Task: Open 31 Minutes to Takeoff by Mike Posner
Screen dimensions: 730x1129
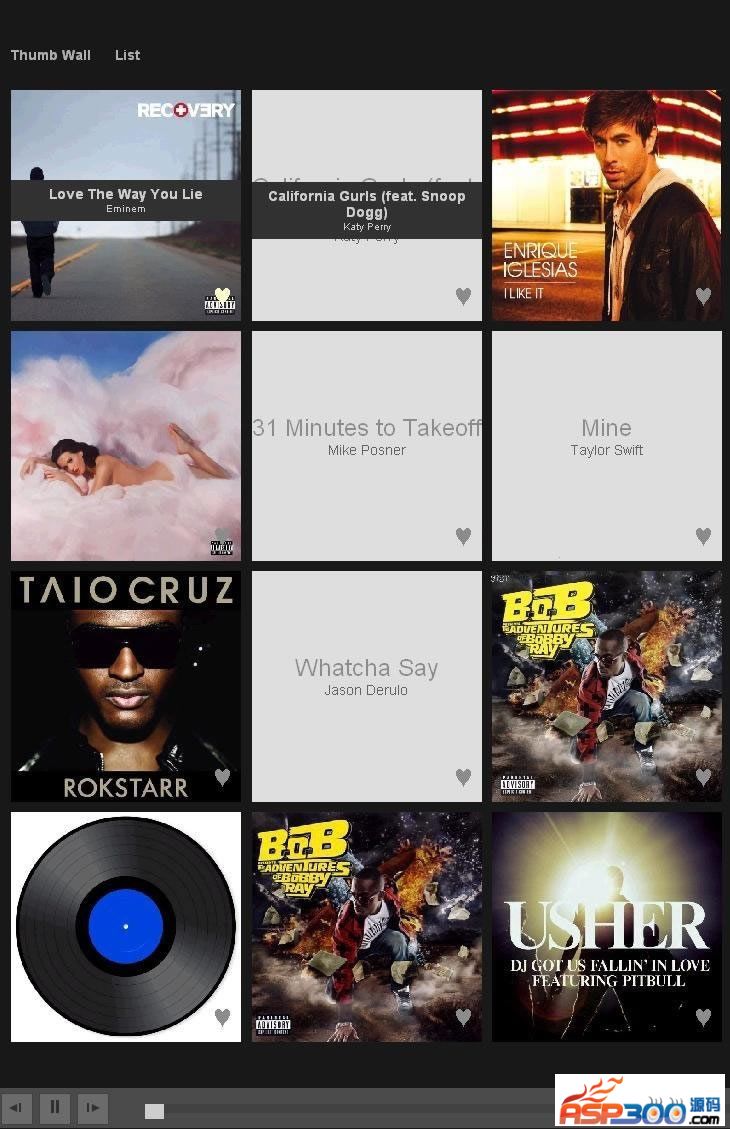Action: point(366,436)
